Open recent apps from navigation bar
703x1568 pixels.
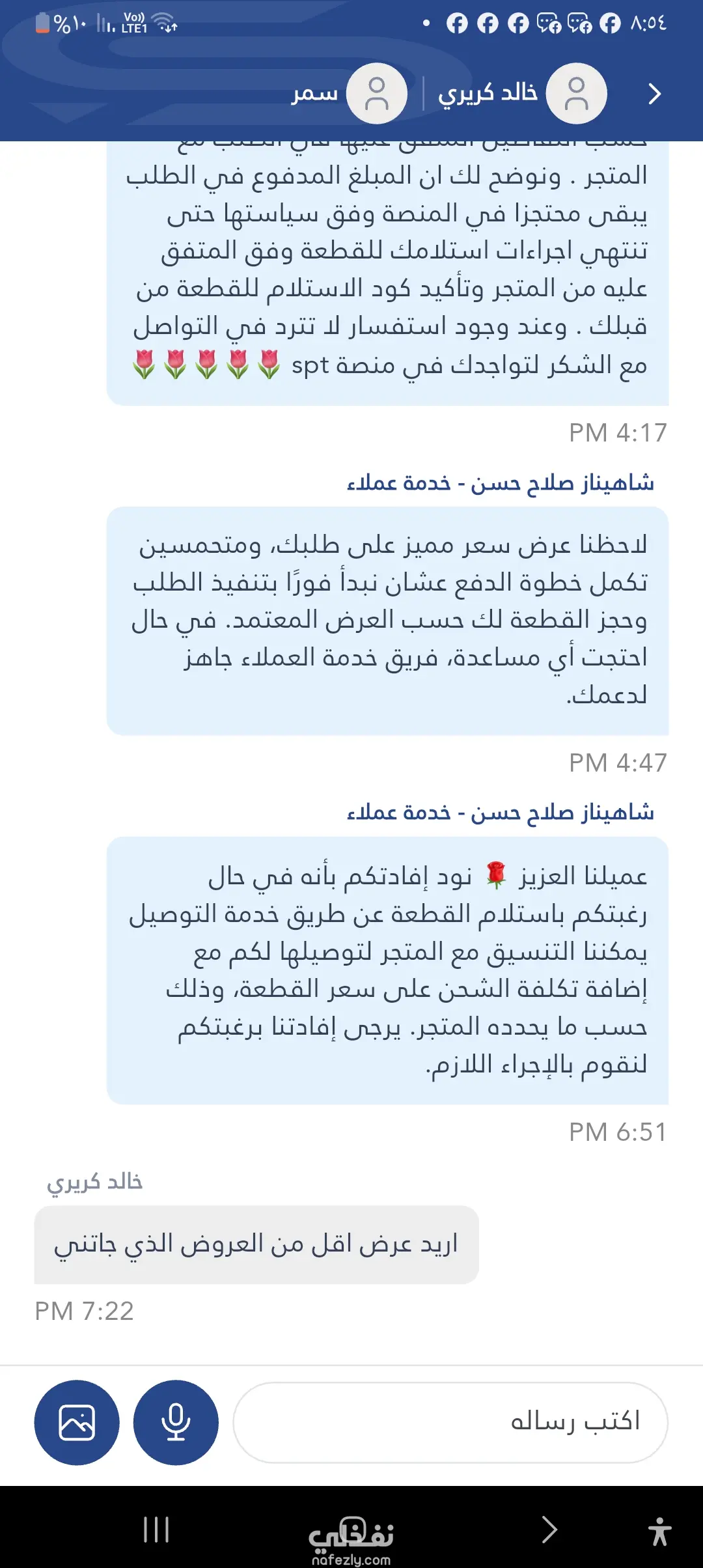click(x=156, y=1530)
